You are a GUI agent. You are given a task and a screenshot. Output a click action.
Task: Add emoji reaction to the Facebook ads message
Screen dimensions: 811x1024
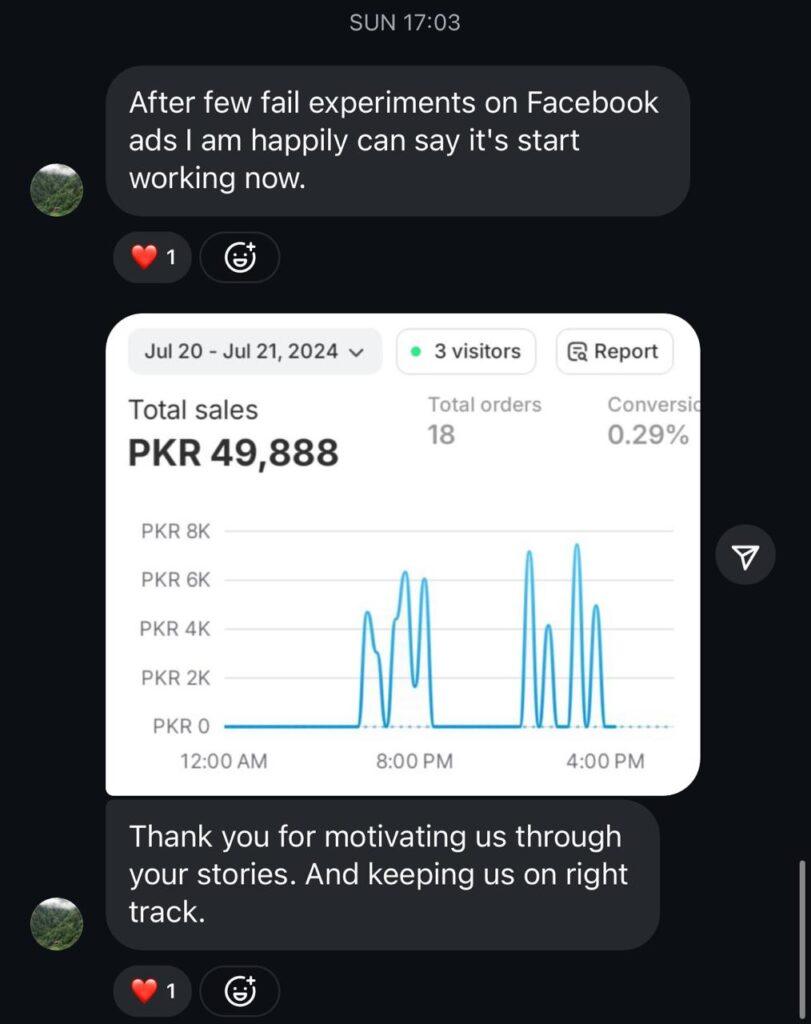[x=239, y=258]
